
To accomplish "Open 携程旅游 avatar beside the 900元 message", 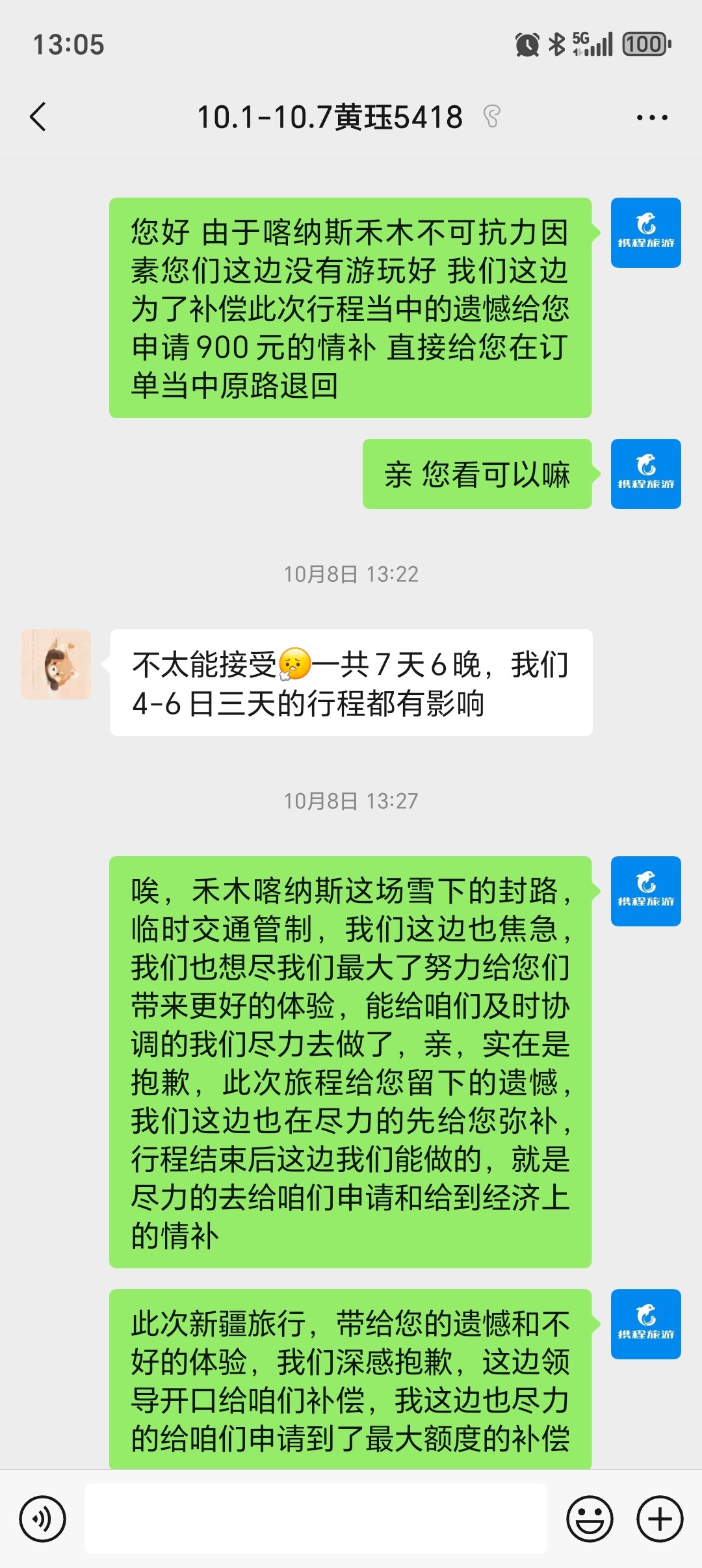I will click(645, 233).
